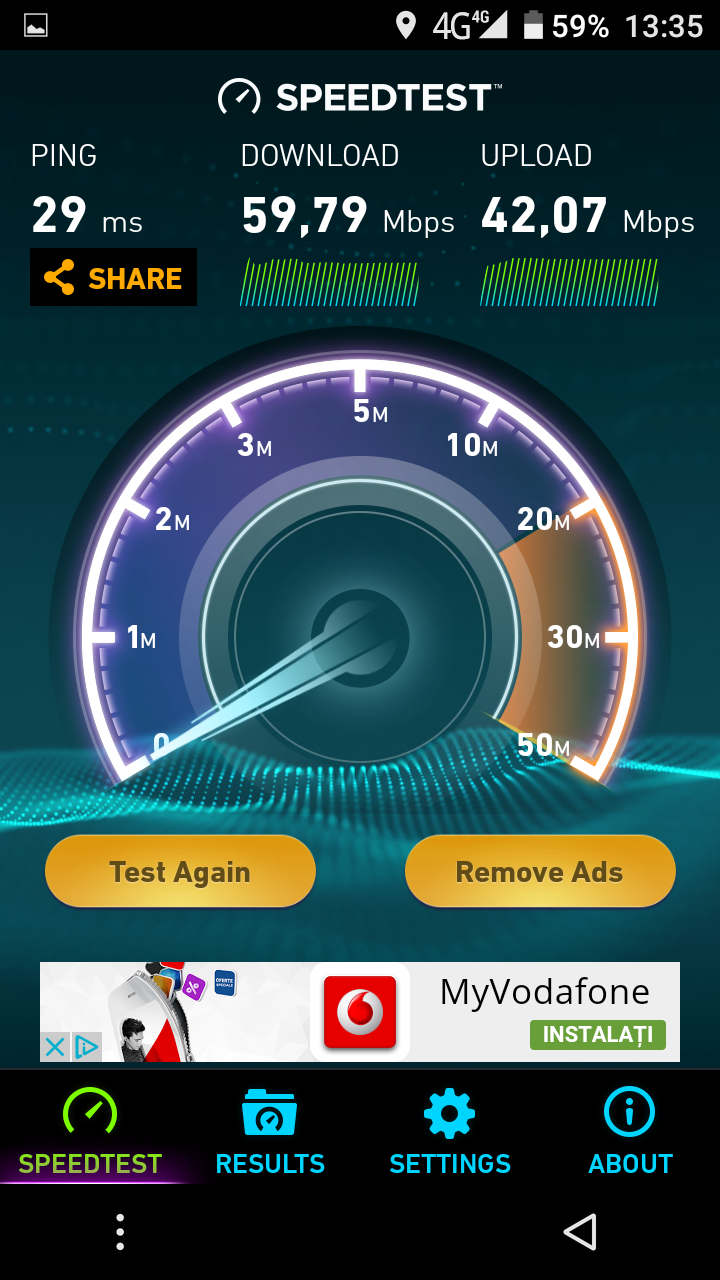Install MyVodafone from the ad banner
This screenshot has width=720, height=1280.
tap(597, 1033)
